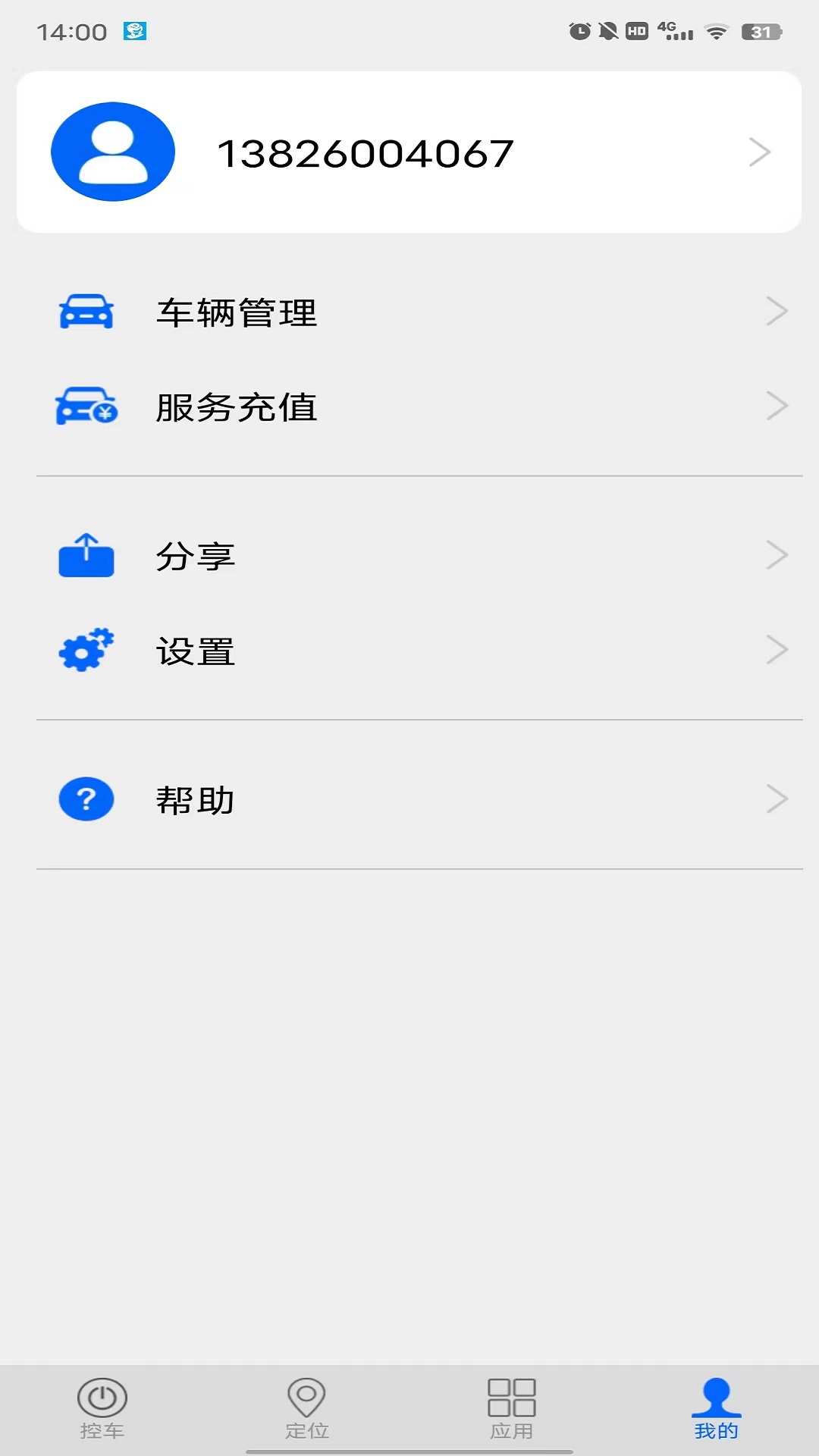The height and width of the screenshot is (1456, 819).
Task: Select the vehicle management car icon
Action: pyautogui.click(x=86, y=311)
